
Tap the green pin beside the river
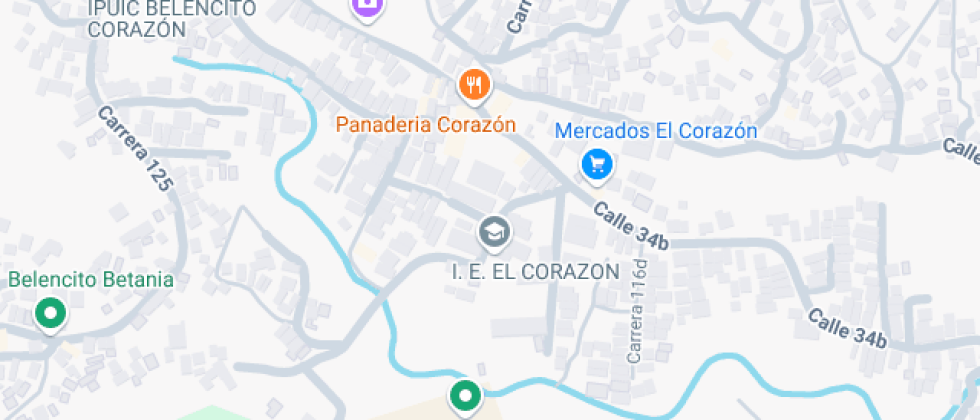tap(464, 395)
